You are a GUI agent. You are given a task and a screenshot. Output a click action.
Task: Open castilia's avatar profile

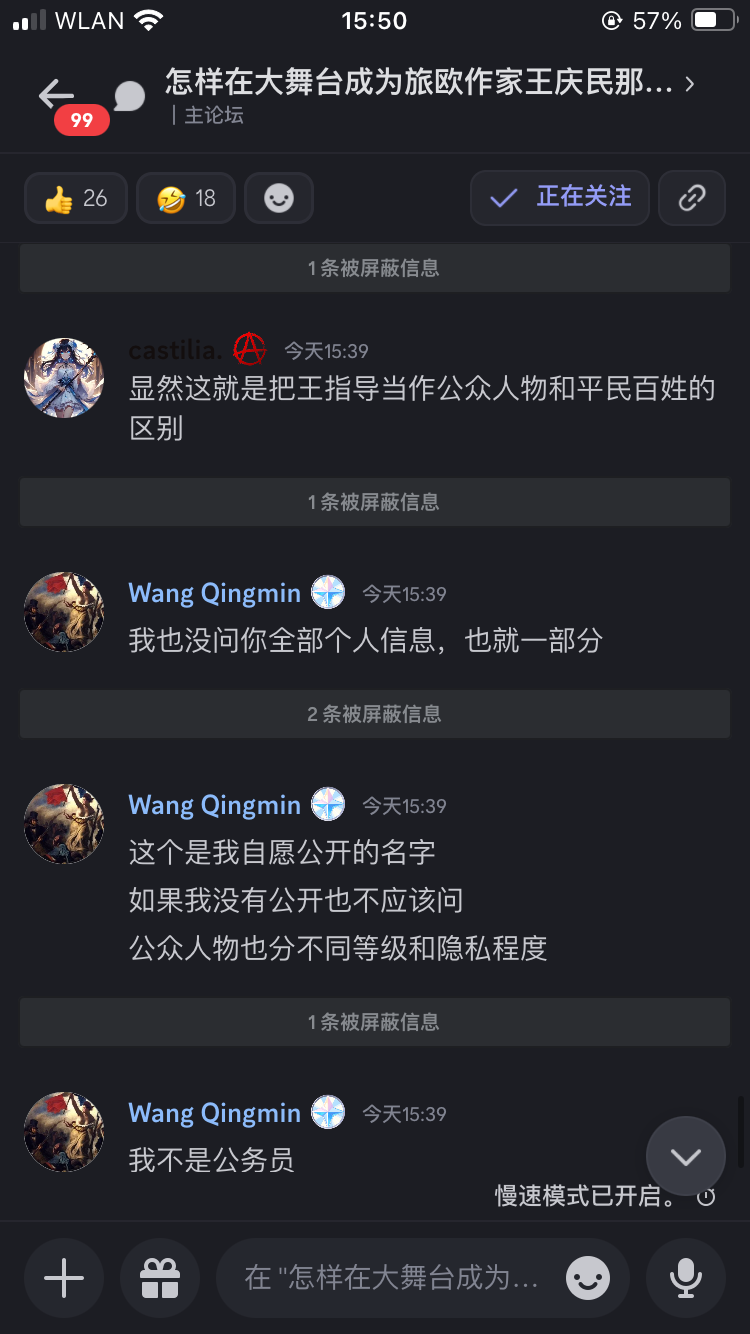pyautogui.click(x=64, y=378)
